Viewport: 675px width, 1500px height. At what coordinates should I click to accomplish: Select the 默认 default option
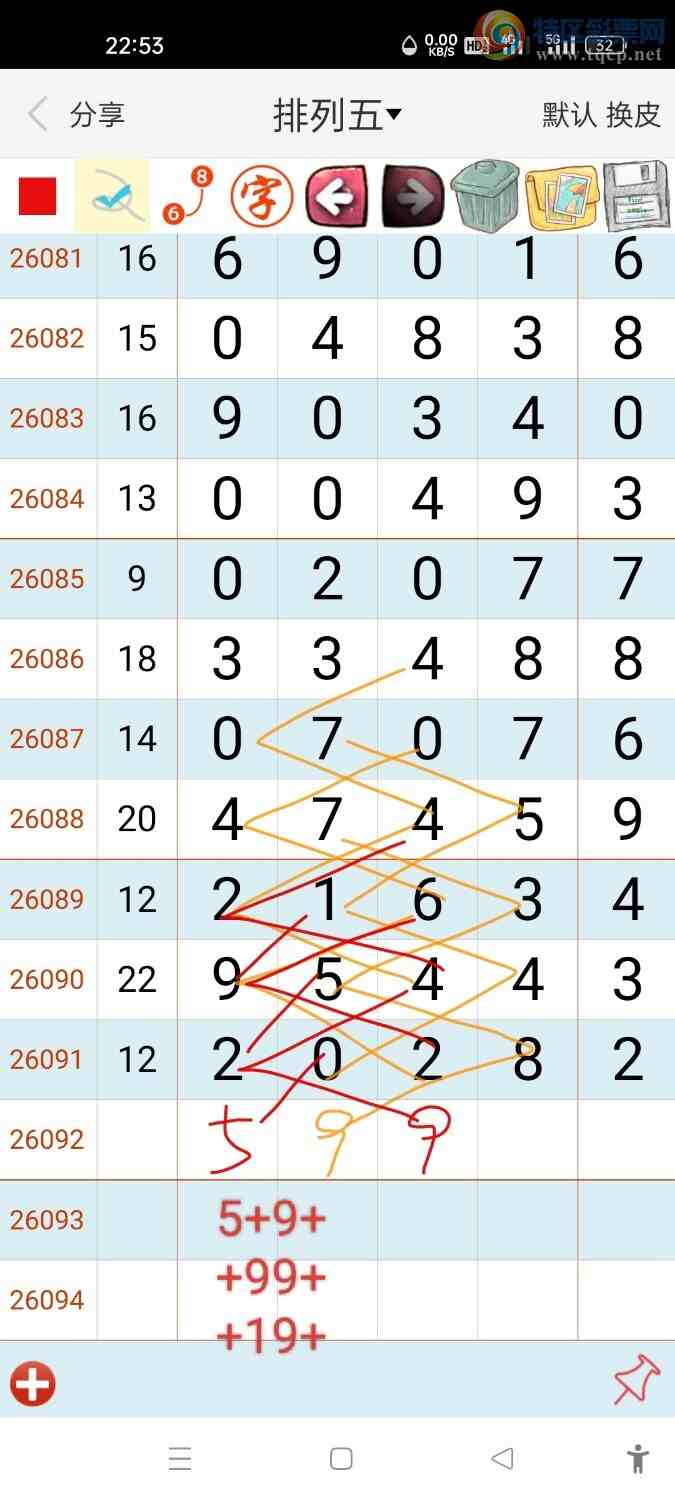click(569, 115)
